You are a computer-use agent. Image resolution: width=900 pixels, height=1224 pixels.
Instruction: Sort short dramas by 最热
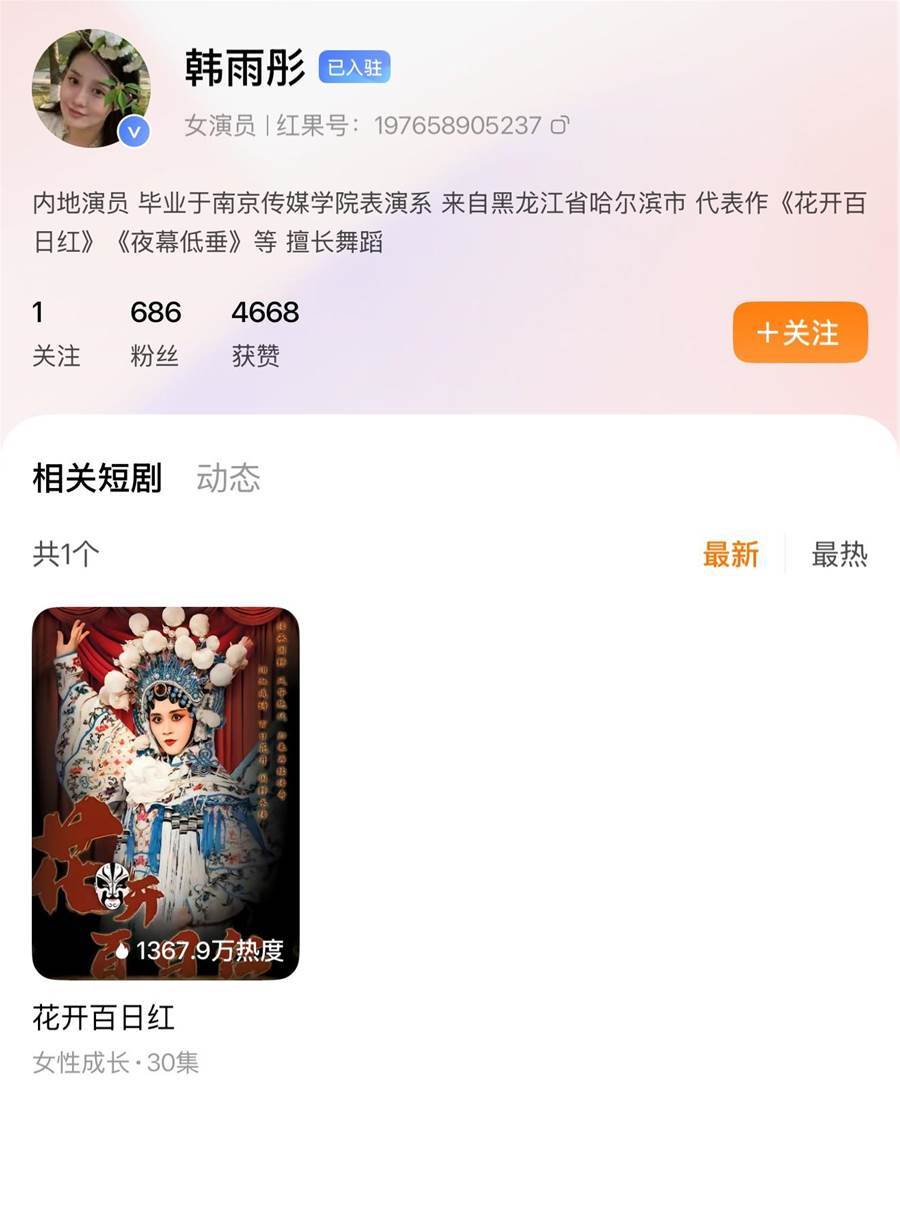838,554
